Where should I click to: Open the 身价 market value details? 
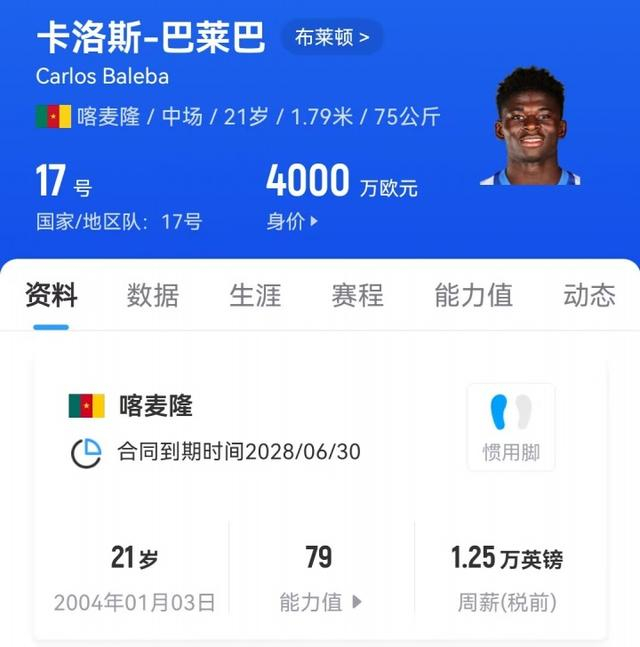(292, 221)
